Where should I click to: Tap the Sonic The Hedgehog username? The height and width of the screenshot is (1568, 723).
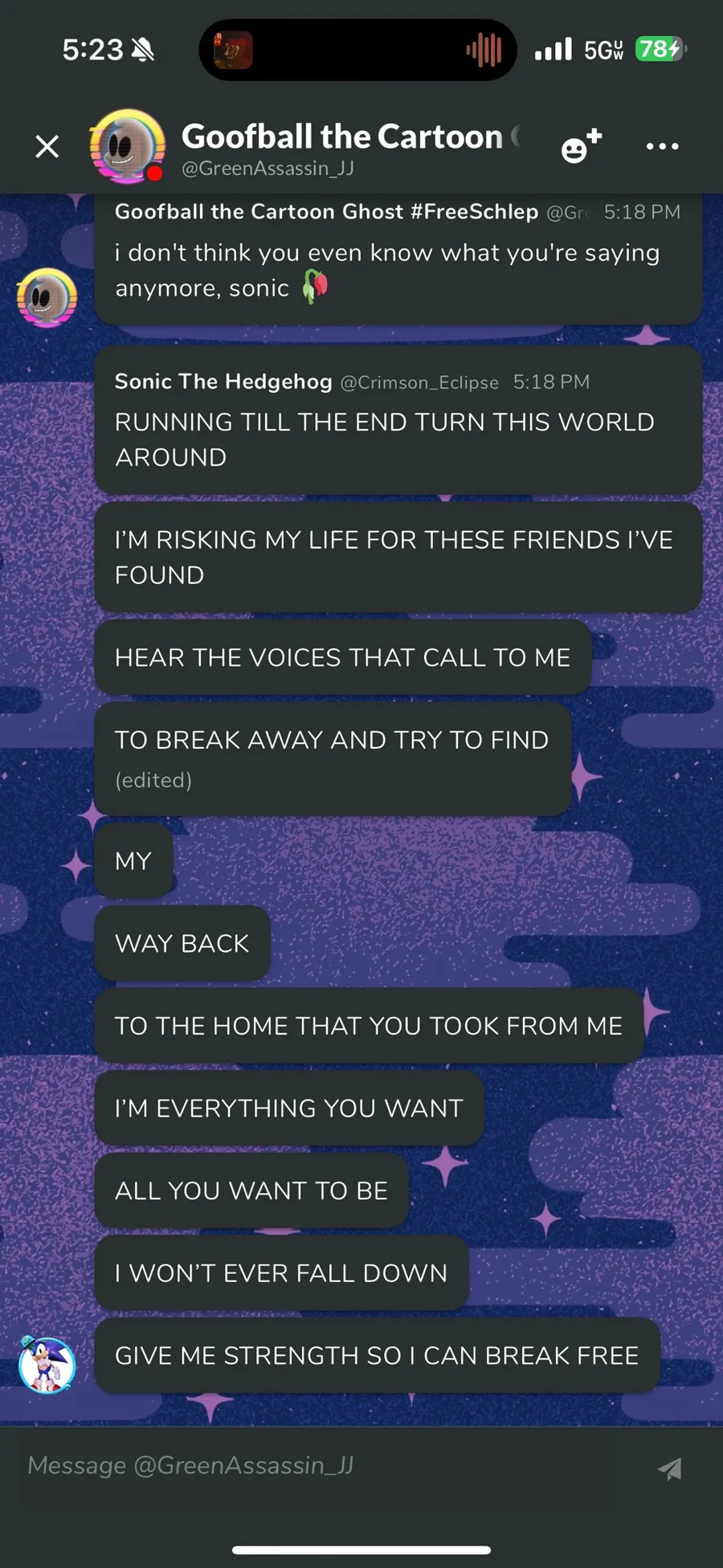(x=223, y=382)
